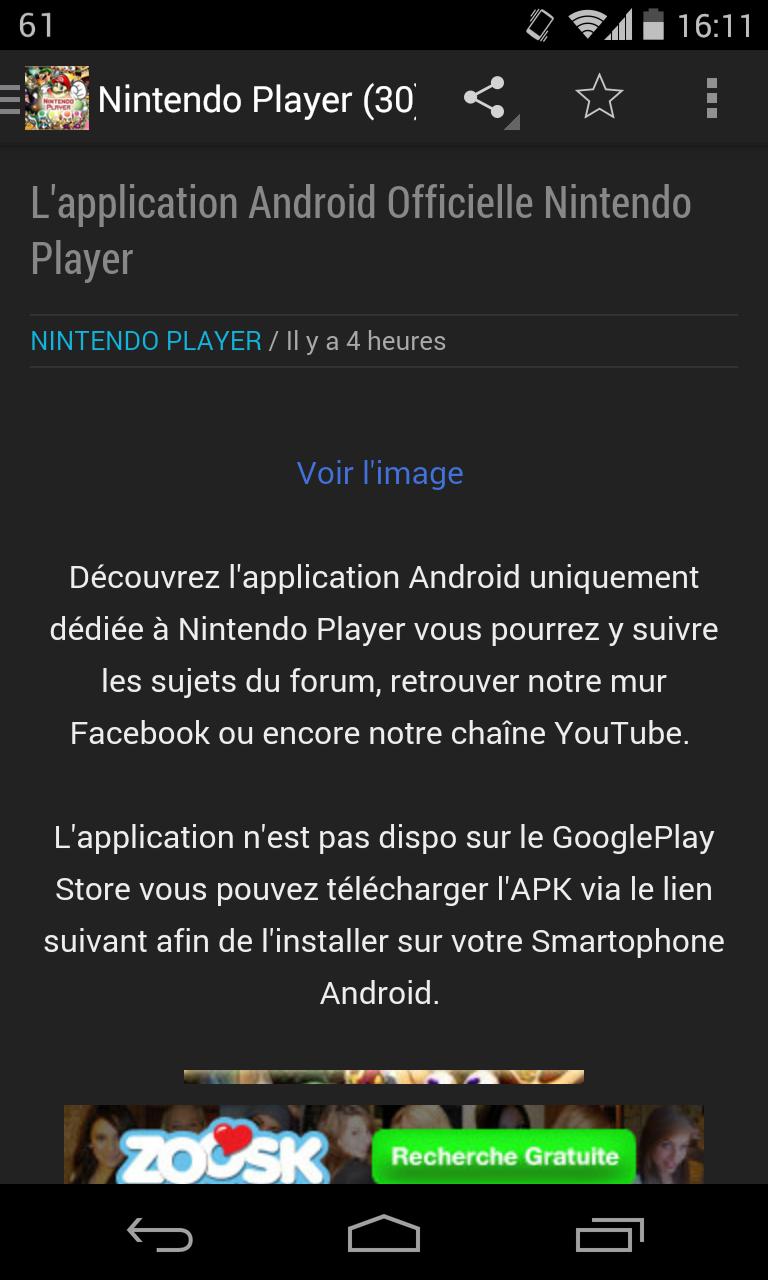Tap the Voir l'image link
Screen dimensions: 768x1280
point(379,472)
